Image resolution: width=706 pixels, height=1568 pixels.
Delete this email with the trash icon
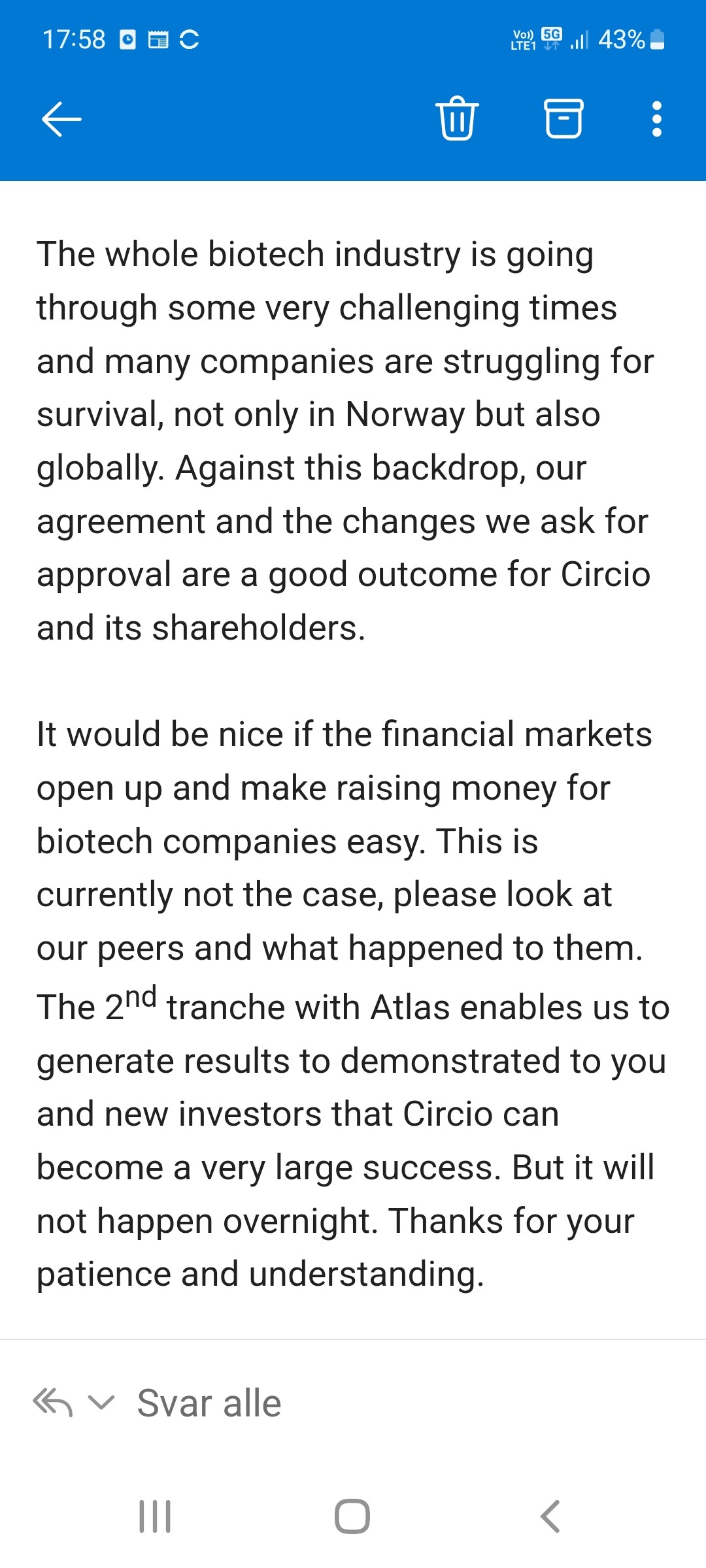coord(457,118)
